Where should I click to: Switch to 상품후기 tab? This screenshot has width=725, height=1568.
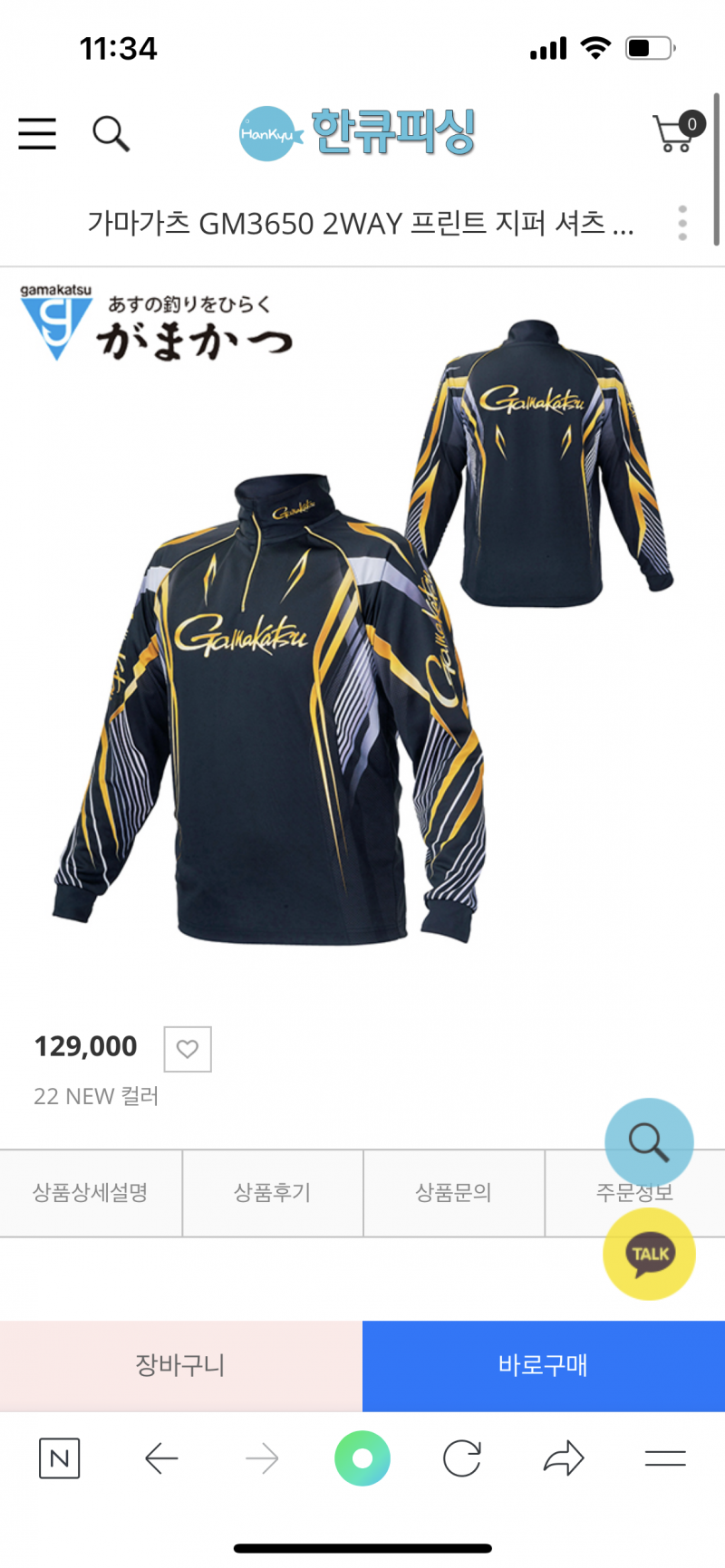click(x=272, y=1192)
